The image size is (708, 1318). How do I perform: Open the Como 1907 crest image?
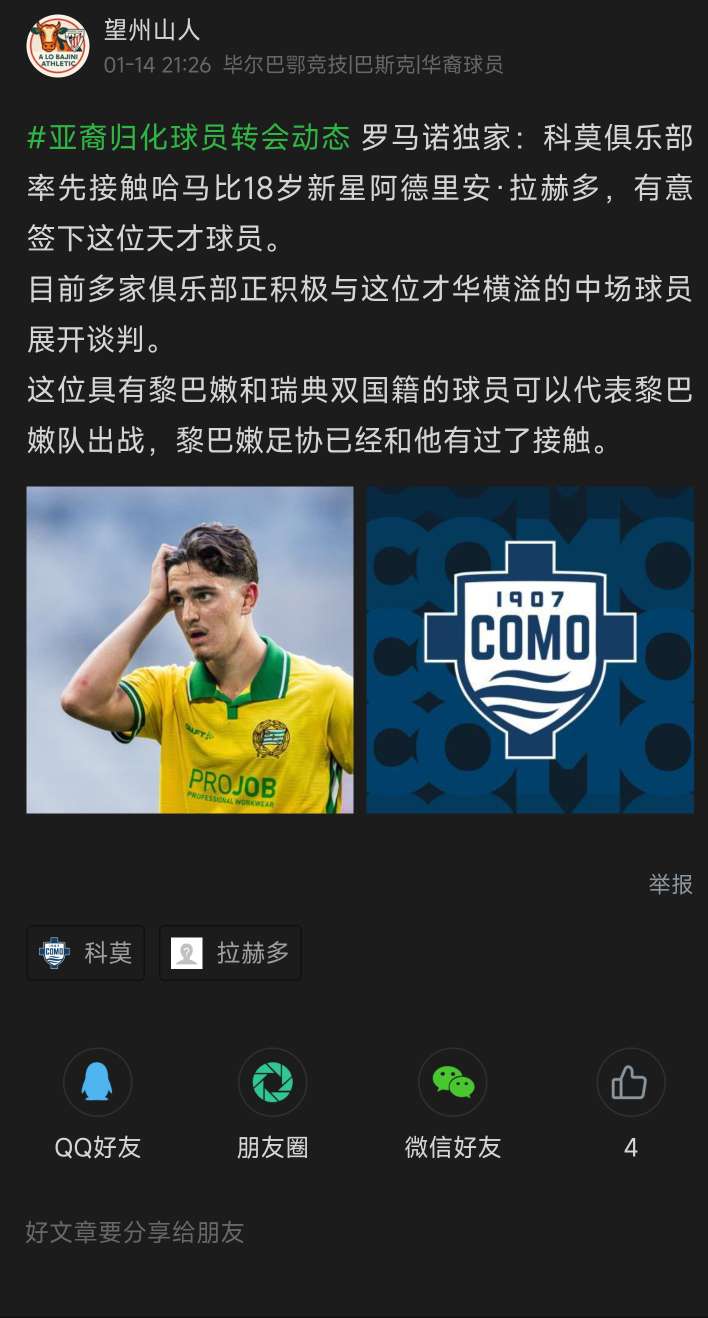click(x=530, y=649)
